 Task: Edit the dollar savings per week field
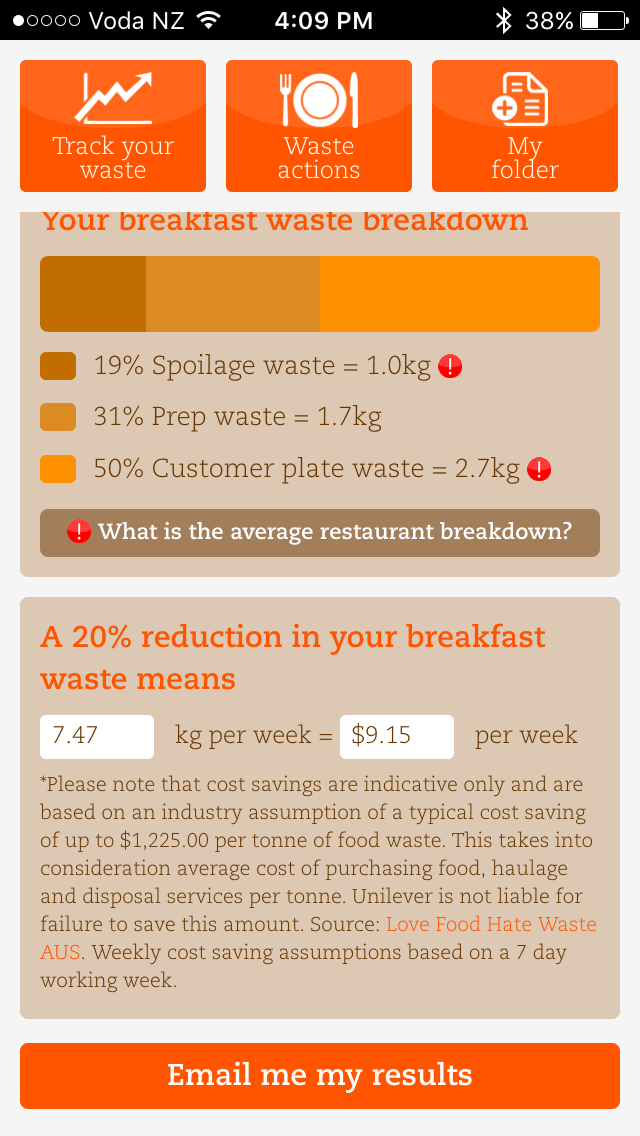[397, 737]
